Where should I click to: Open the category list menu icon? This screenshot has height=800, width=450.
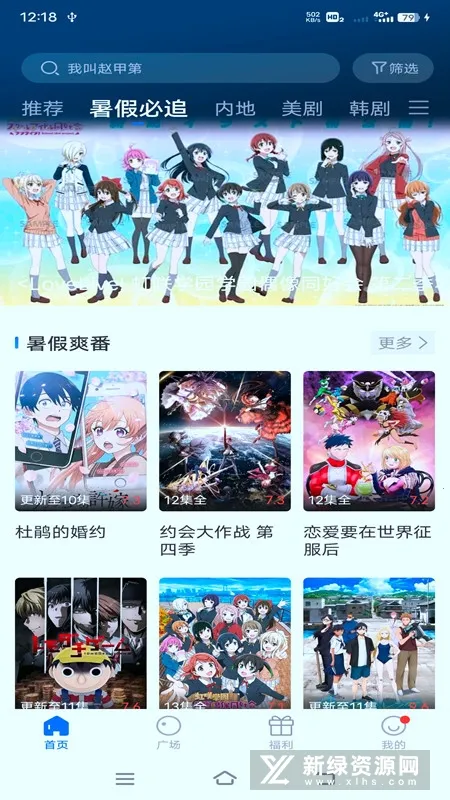tap(419, 108)
